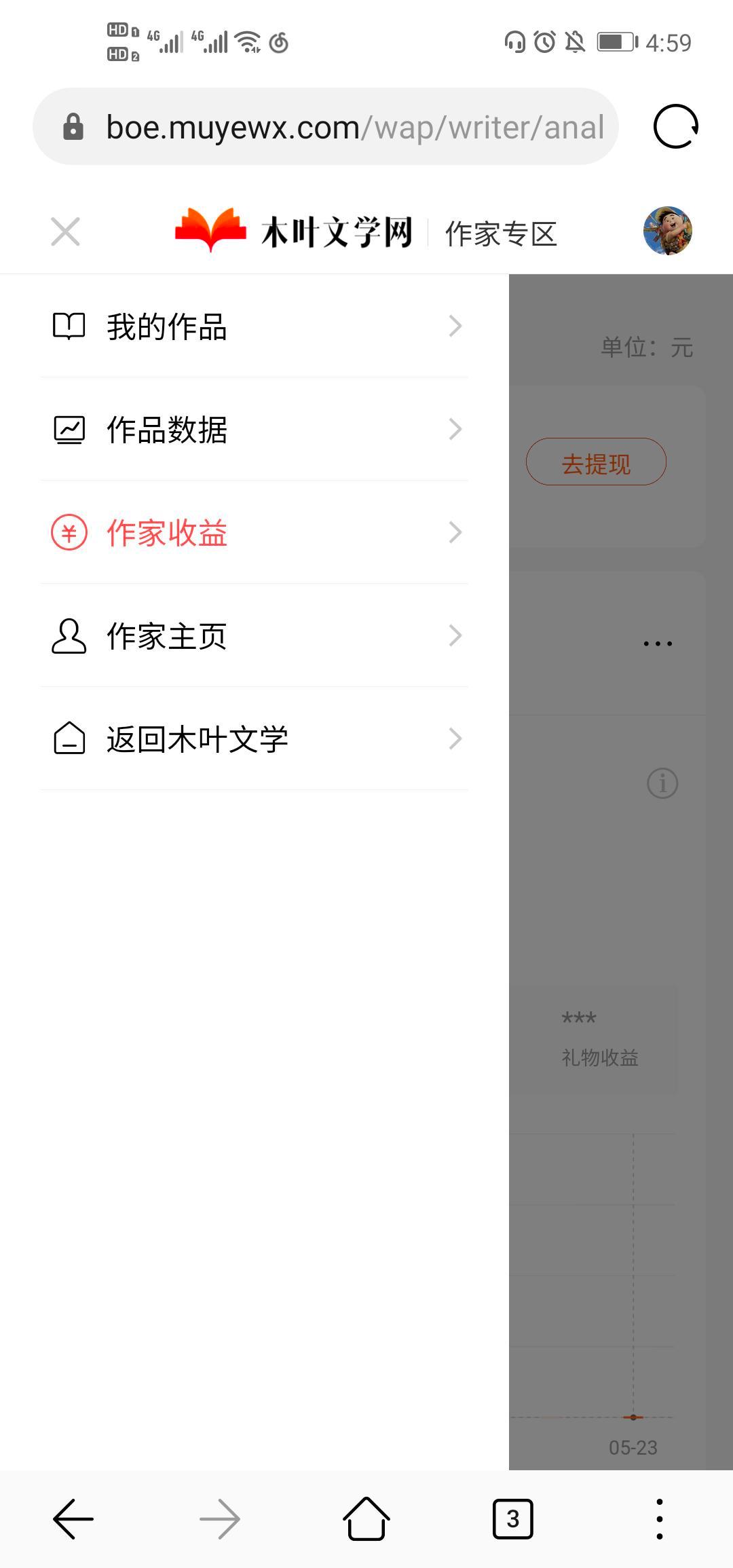Open 我的作品 book icon in sidebar

click(69, 326)
